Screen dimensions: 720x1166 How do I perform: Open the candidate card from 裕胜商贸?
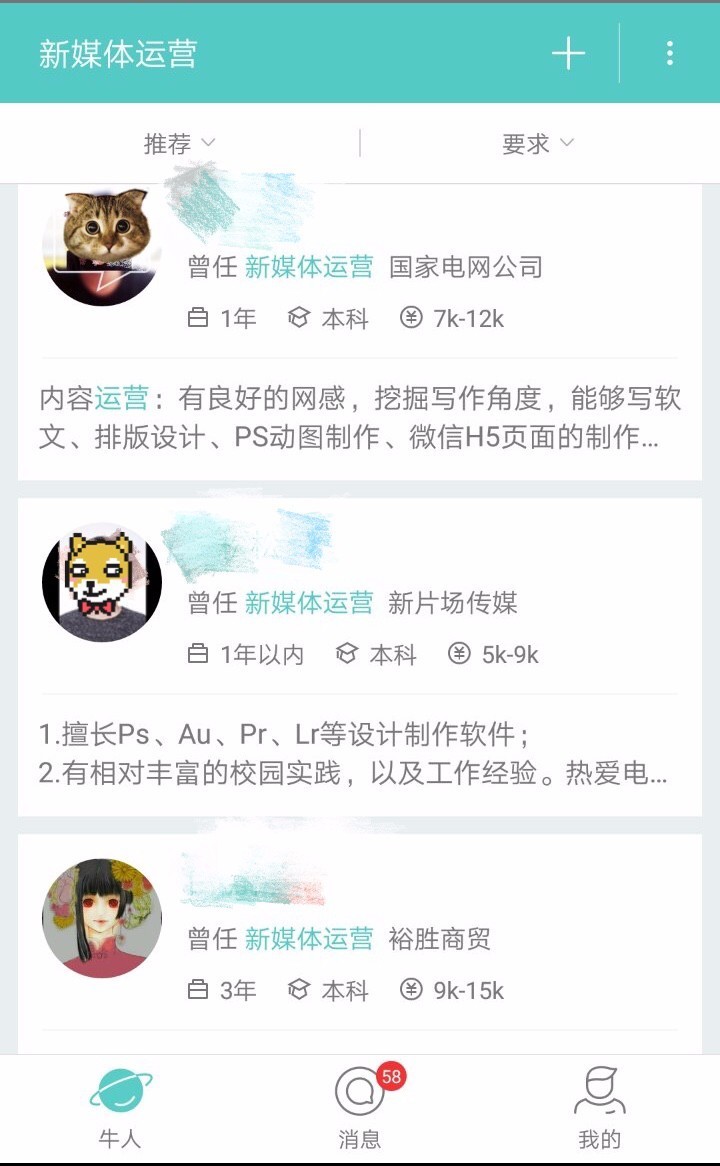(x=360, y=940)
